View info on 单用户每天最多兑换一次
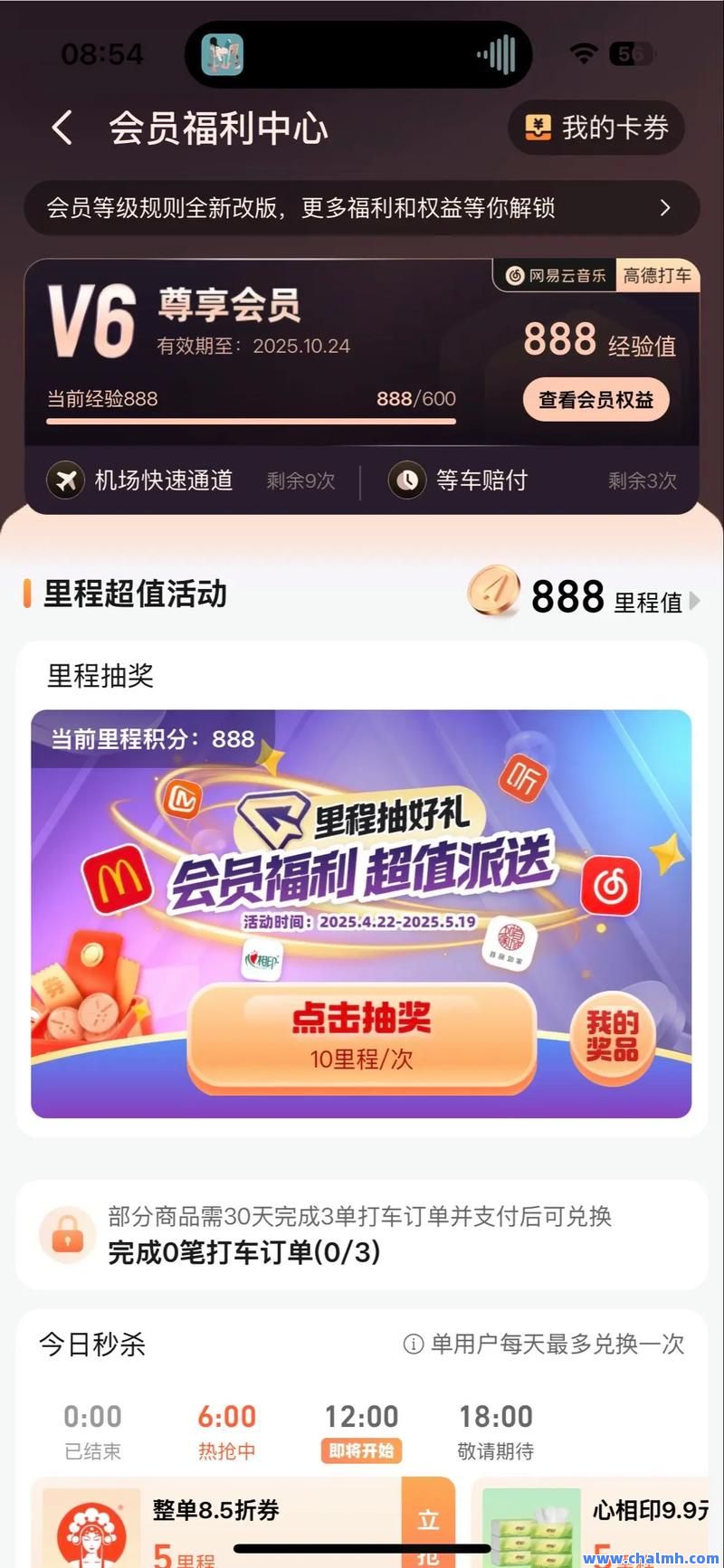Screen dimensions: 724x1568 pyautogui.click(x=543, y=1344)
